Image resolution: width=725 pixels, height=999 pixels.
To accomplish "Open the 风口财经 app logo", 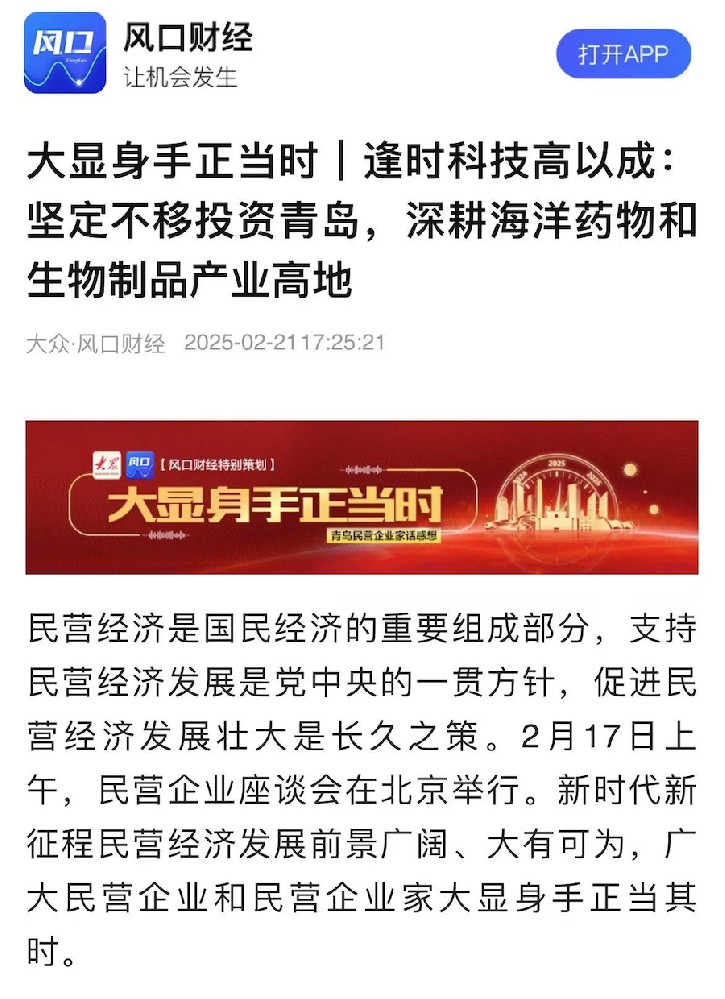I will [x=65, y=53].
